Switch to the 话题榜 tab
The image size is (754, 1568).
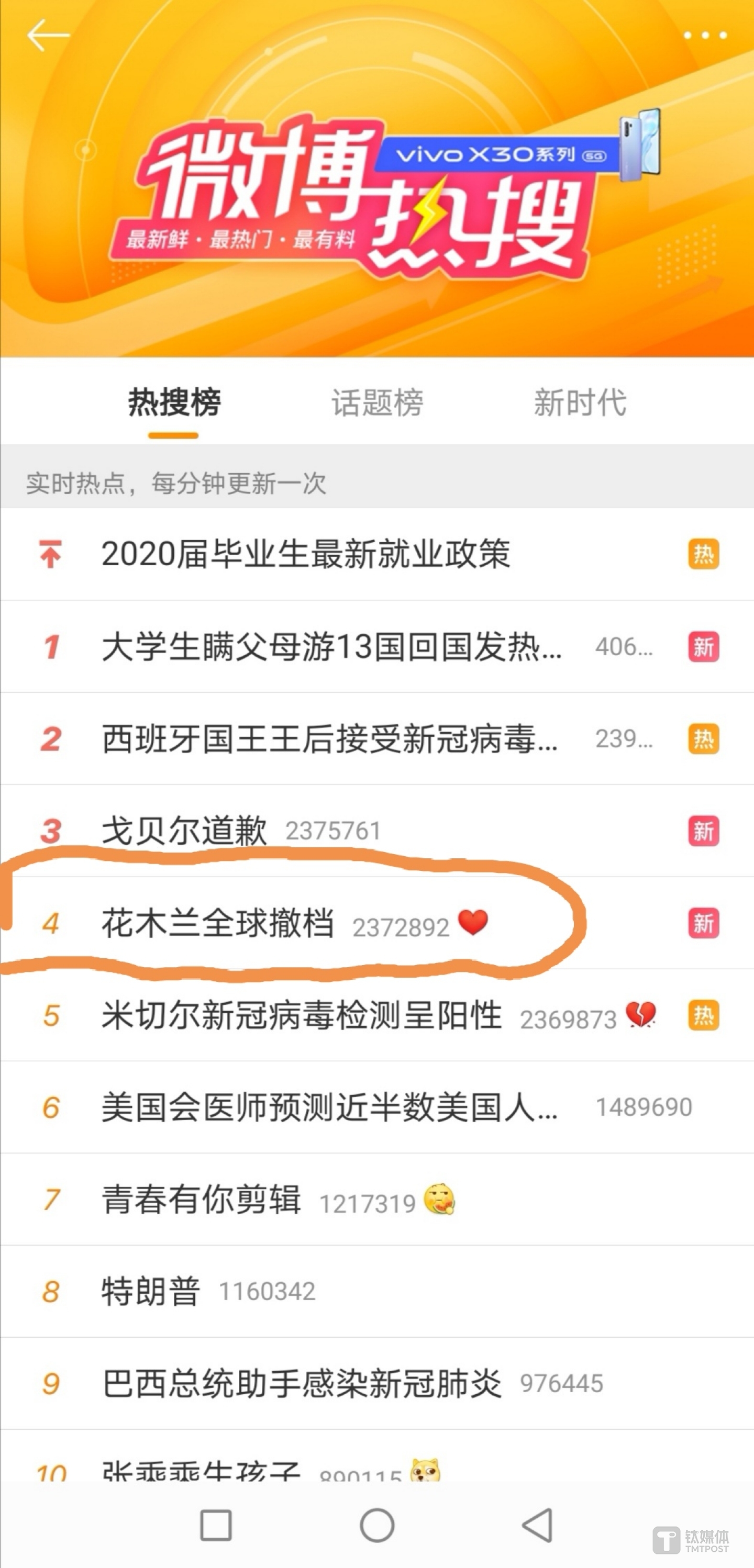click(x=377, y=402)
